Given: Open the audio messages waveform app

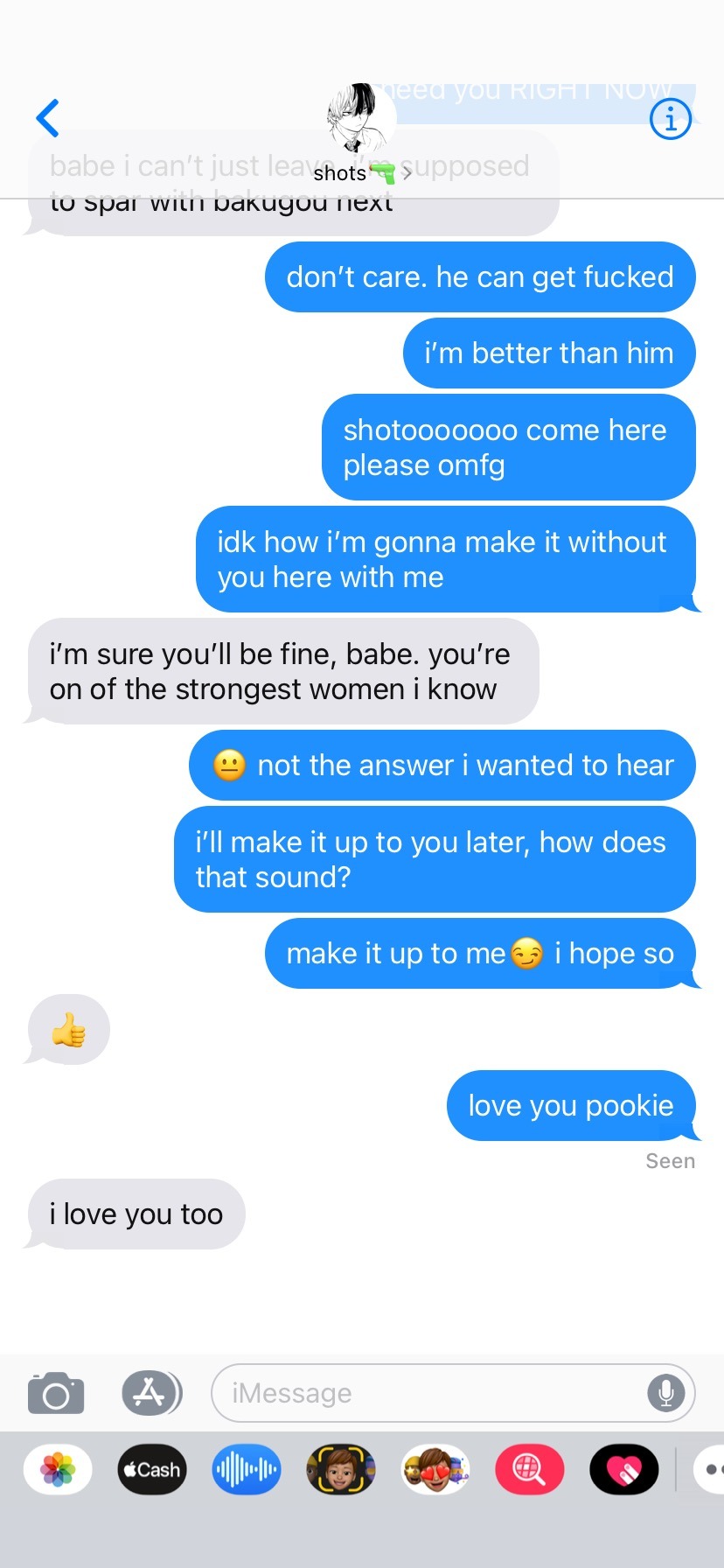Looking at the screenshot, I should (247, 1469).
